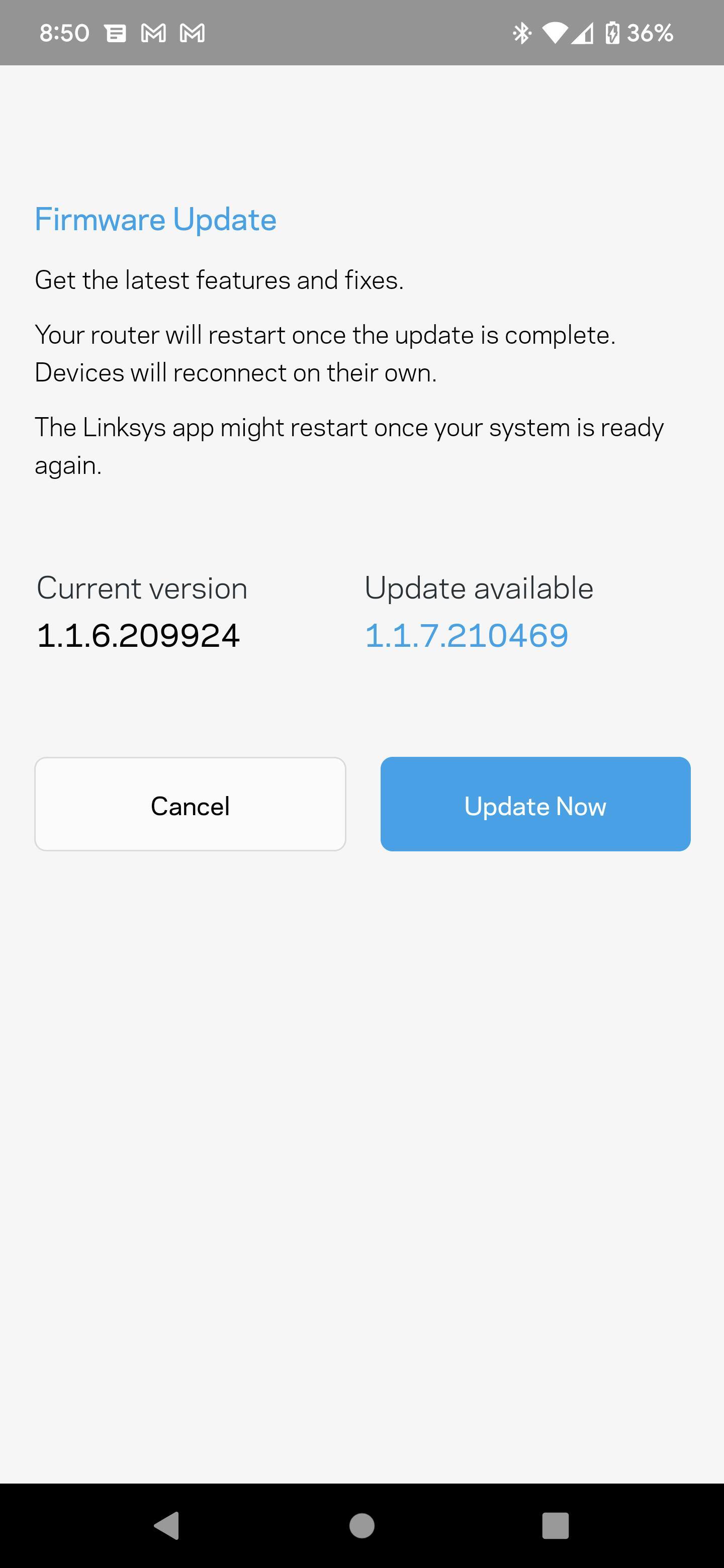Tap Update Now to install firmware
This screenshot has width=724, height=1568.
[535, 804]
